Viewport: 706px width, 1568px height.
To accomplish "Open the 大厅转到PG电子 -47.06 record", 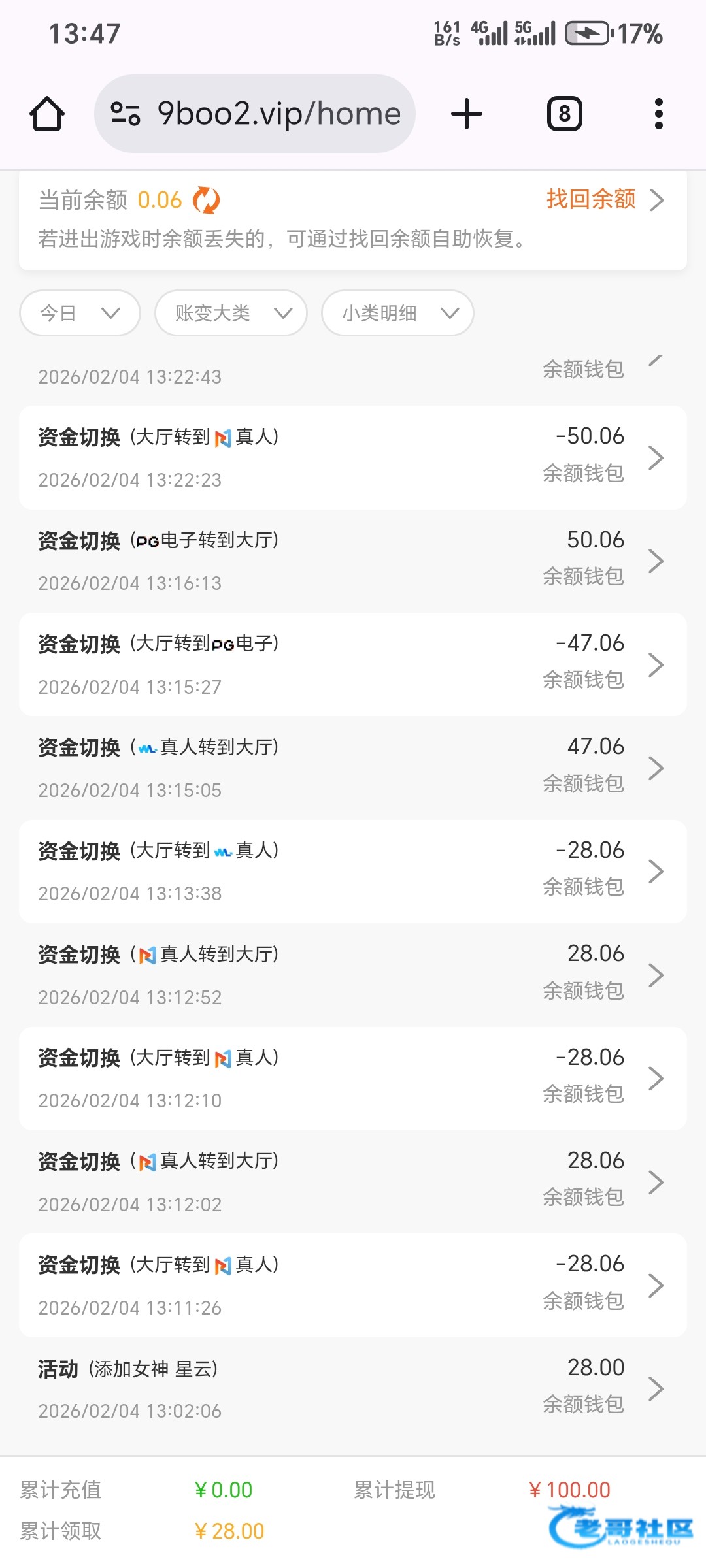I will click(353, 664).
